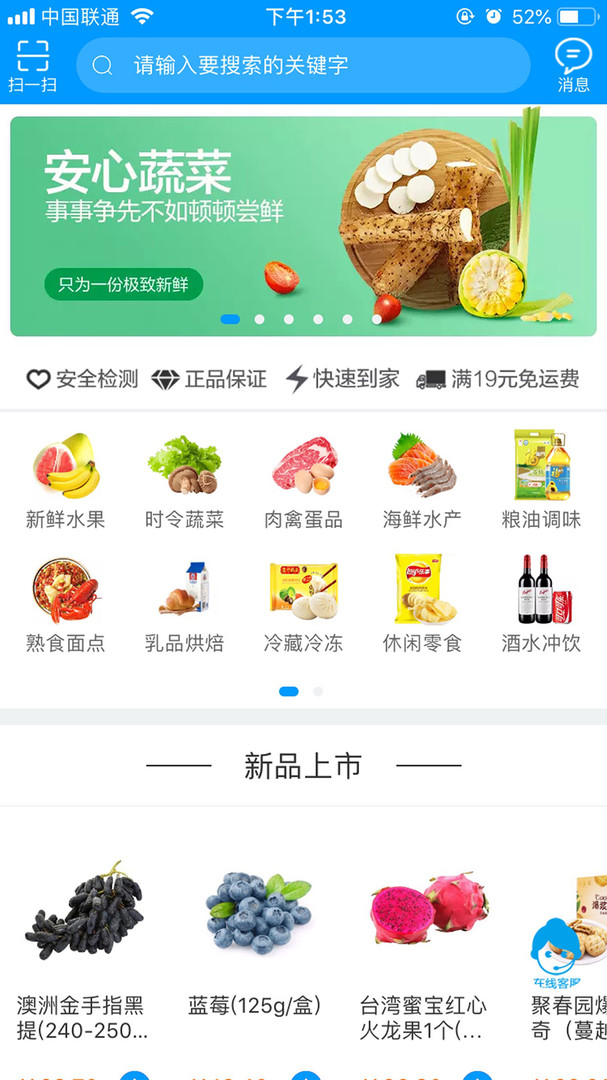
Task: Contact 在线客服 support
Action: 557,952
